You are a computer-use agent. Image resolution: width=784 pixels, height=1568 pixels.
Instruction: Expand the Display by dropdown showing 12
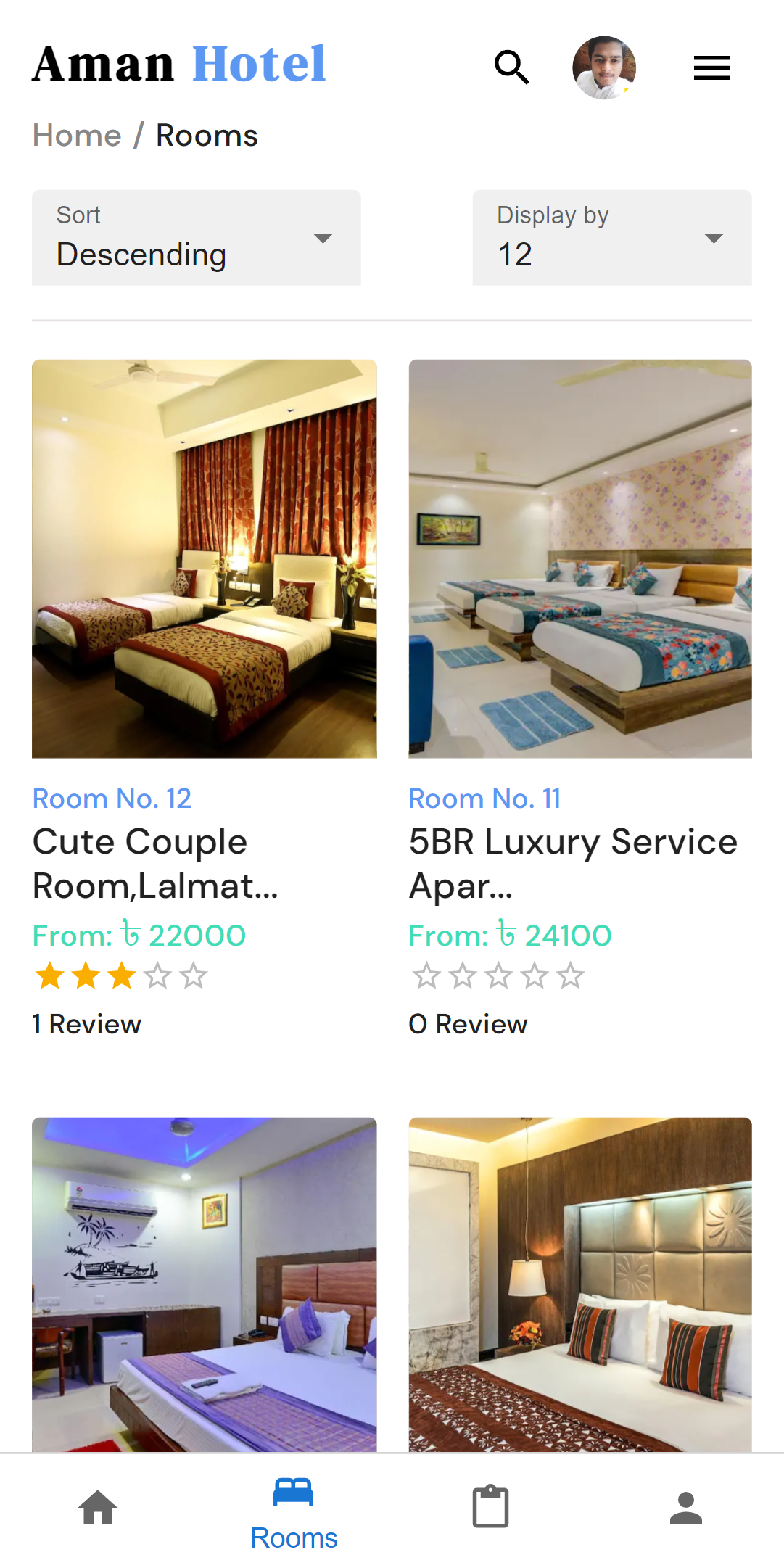(x=611, y=237)
